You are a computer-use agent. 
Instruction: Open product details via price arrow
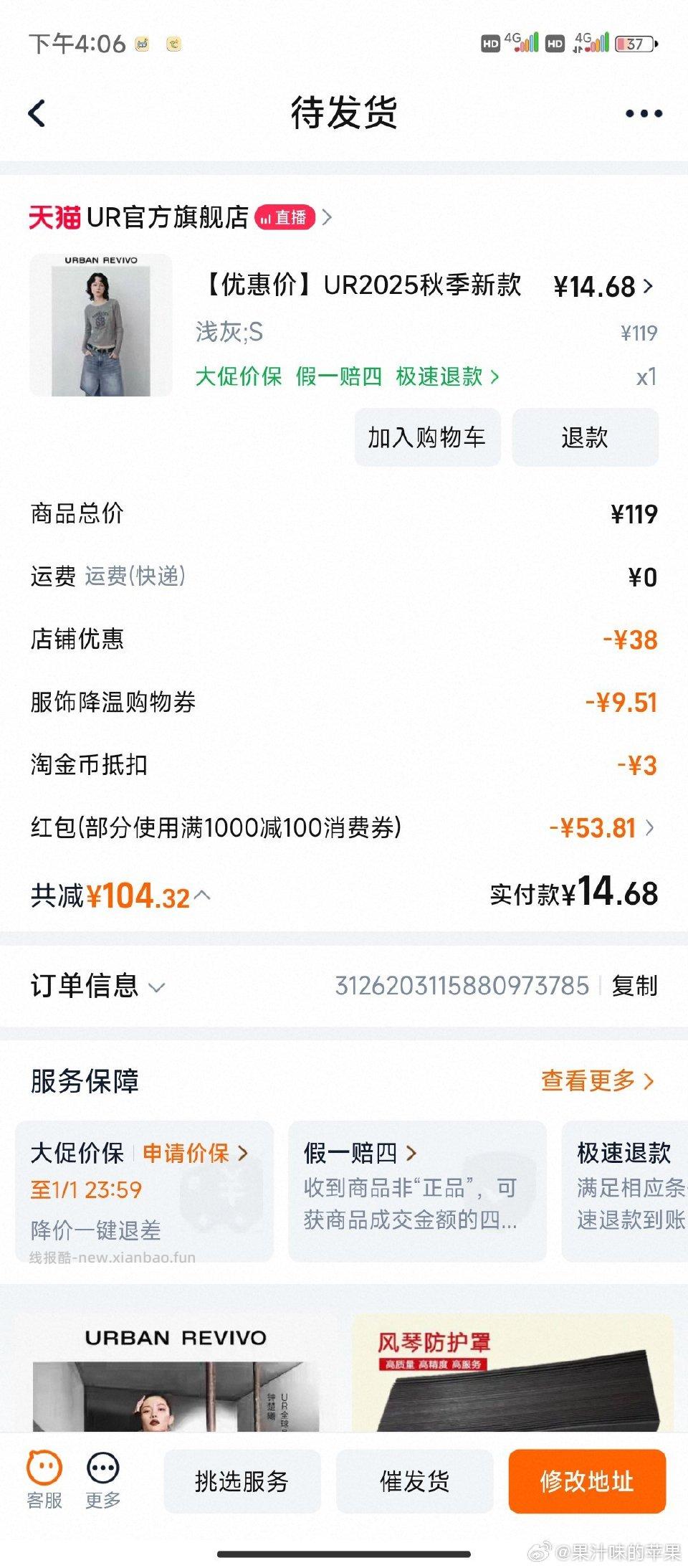coord(649,286)
